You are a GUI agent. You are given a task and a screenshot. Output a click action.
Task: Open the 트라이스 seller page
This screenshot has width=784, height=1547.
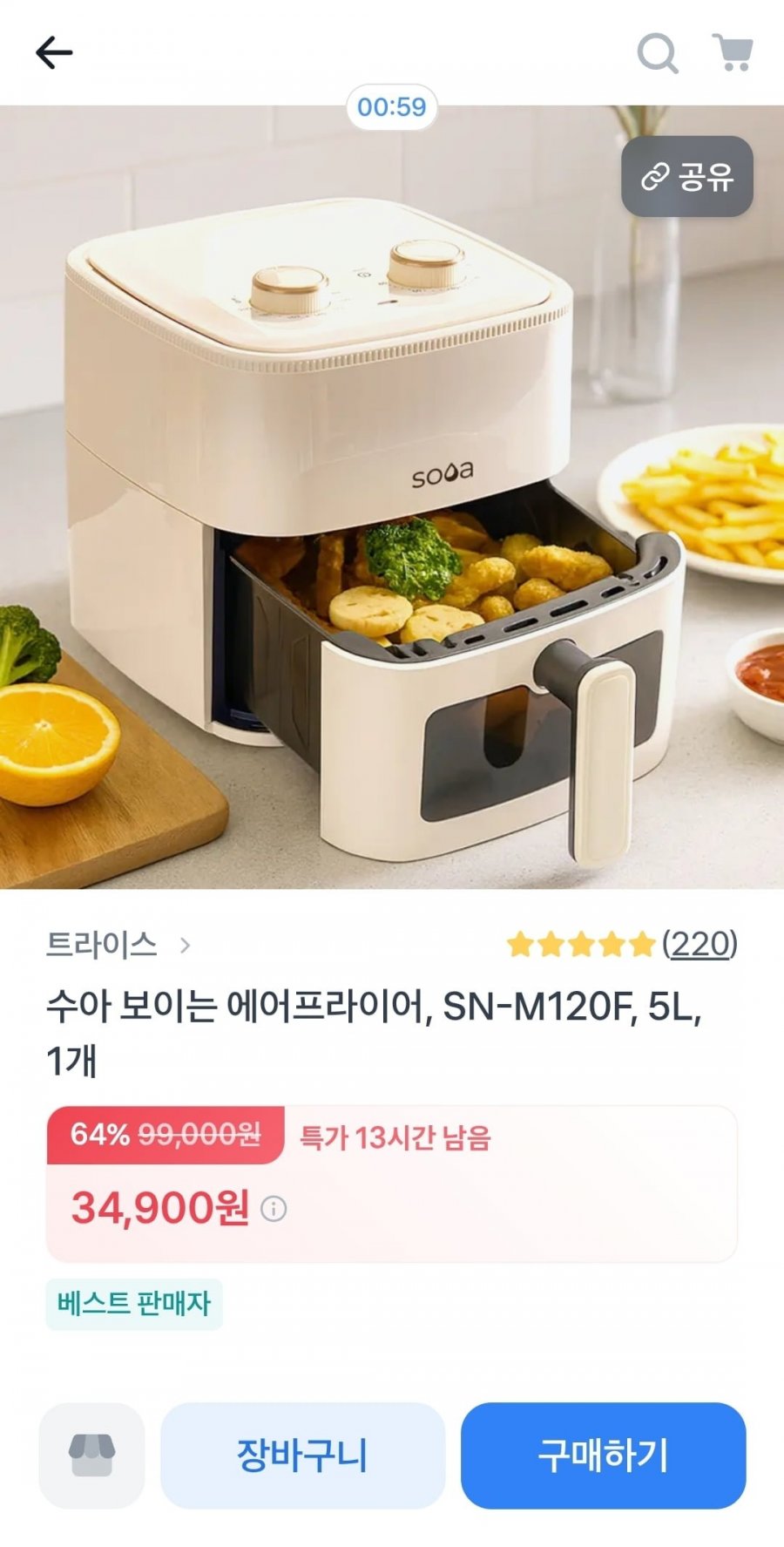coord(118,945)
